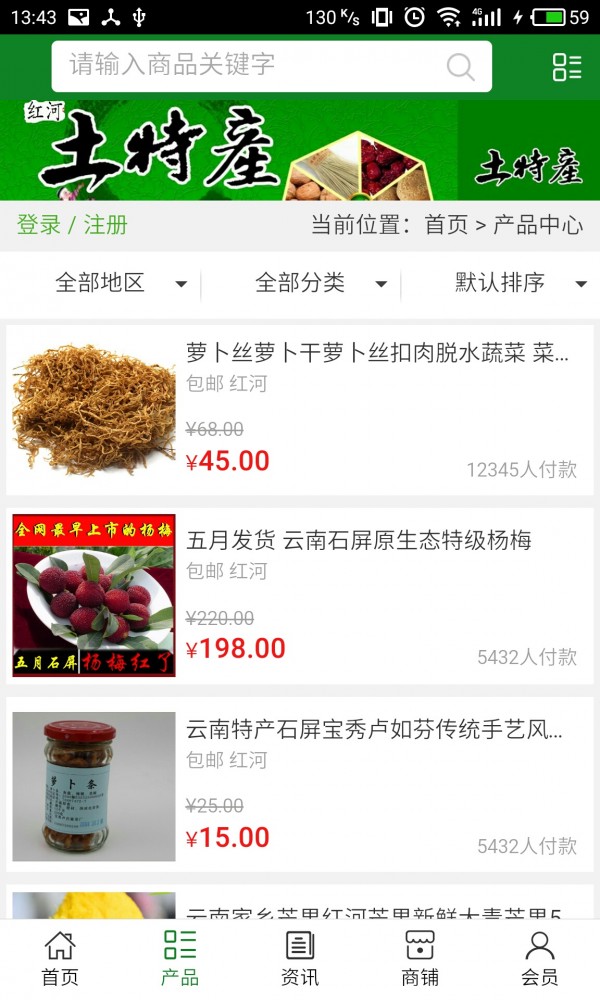This screenshot has width=600, height=1000.
Task: Switch to the 资讯 news tab
Action: [300, 958]
